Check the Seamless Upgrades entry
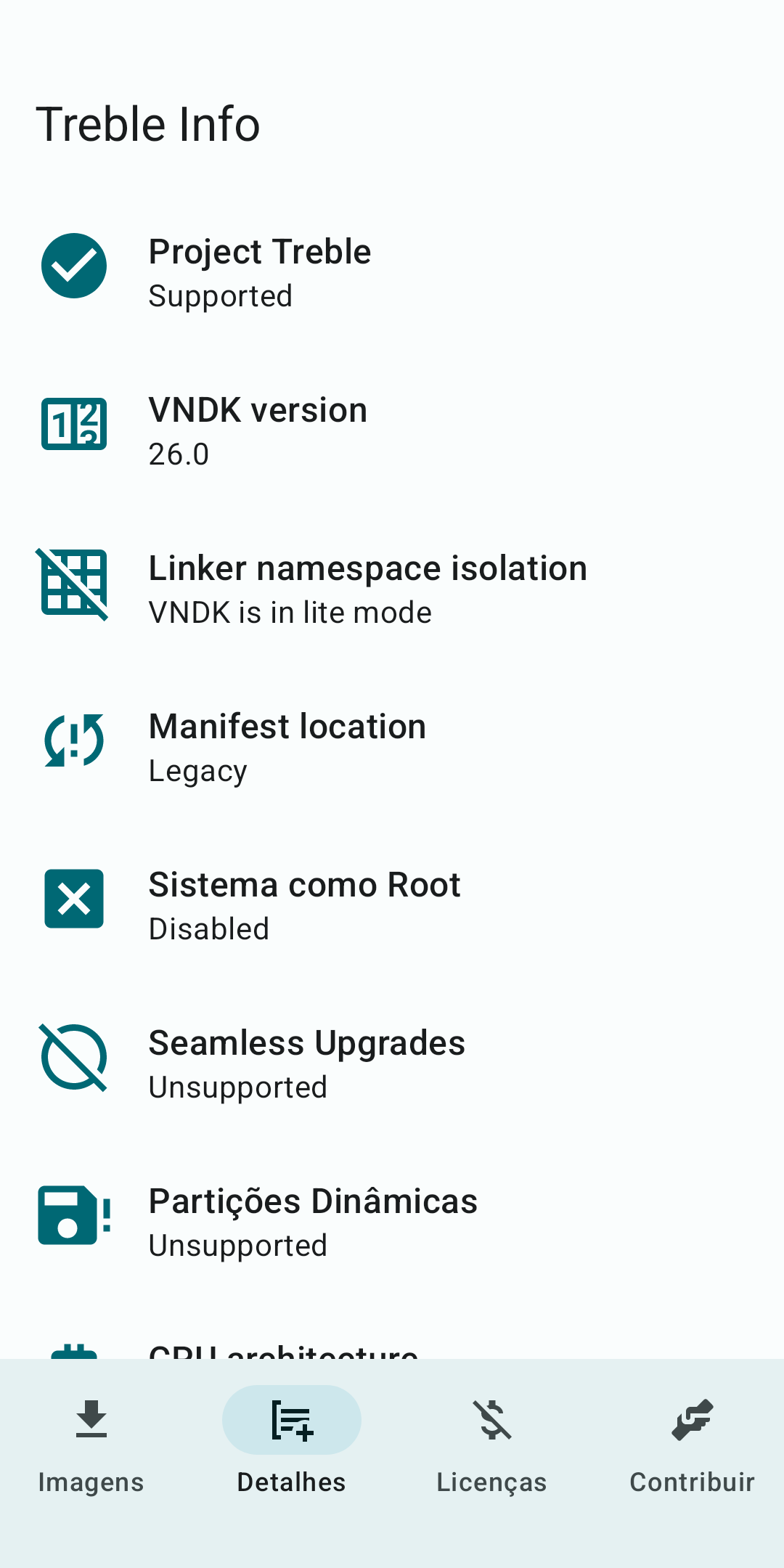784x1568 pixels. tap(392, 1063)
